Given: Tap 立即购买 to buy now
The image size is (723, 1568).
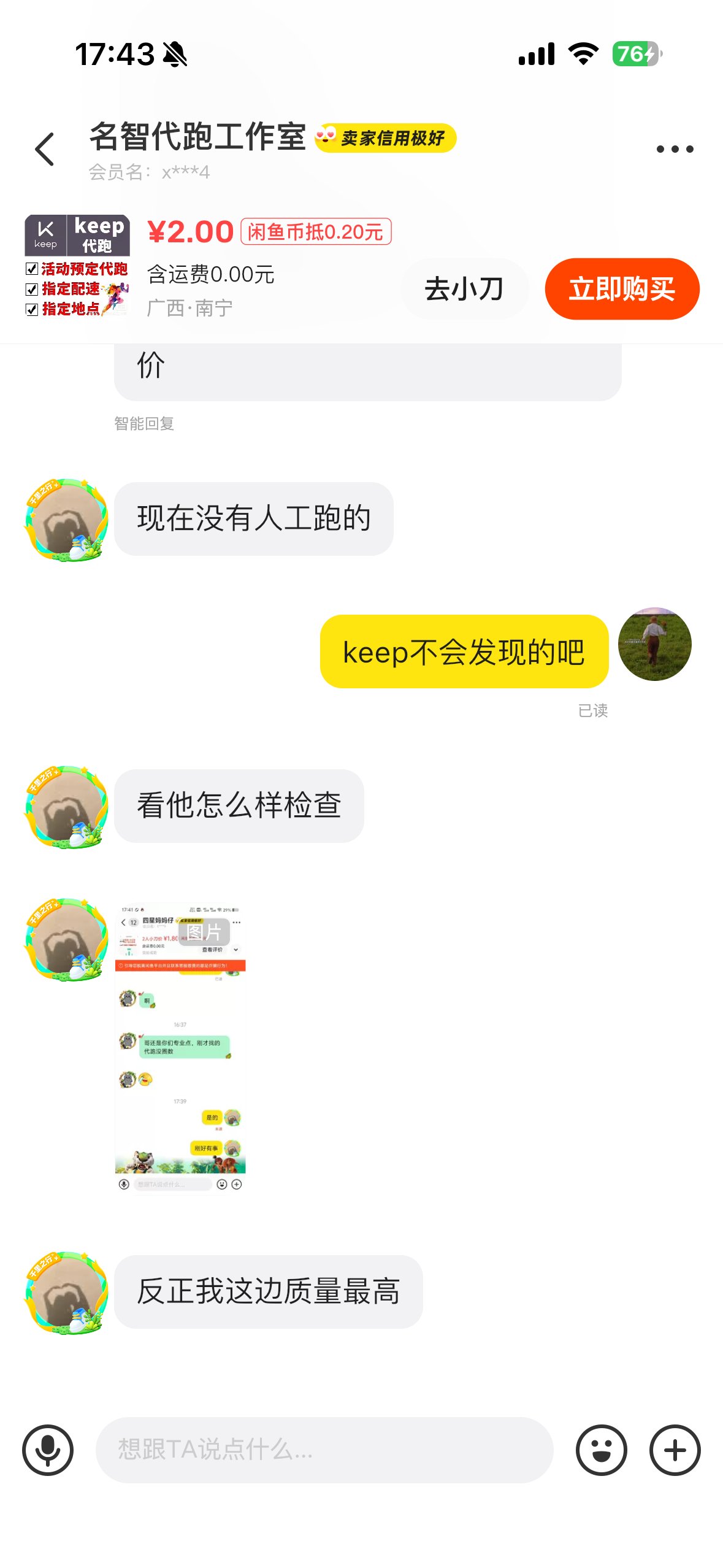Looking at the screenshot, I should point(621,289).
